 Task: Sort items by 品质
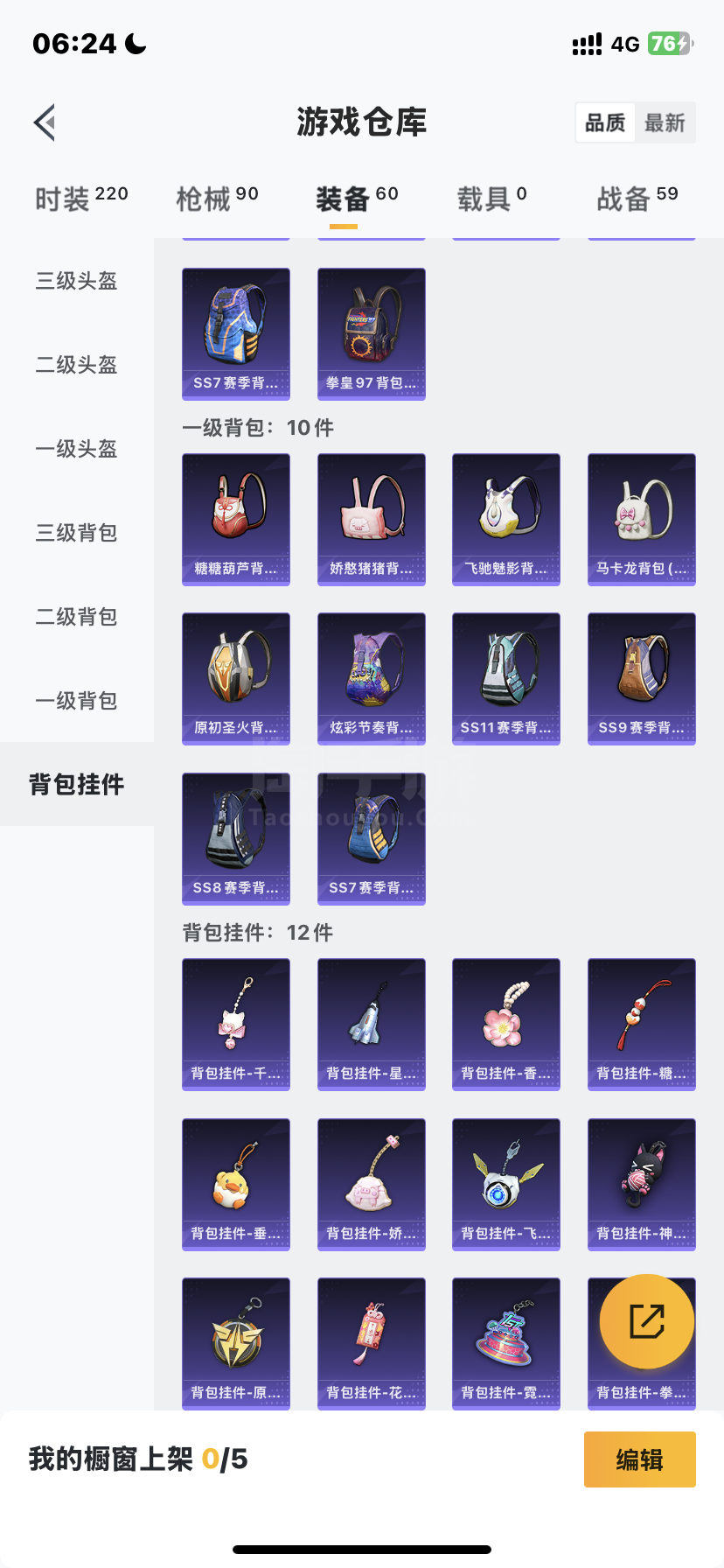pos(605,122)
